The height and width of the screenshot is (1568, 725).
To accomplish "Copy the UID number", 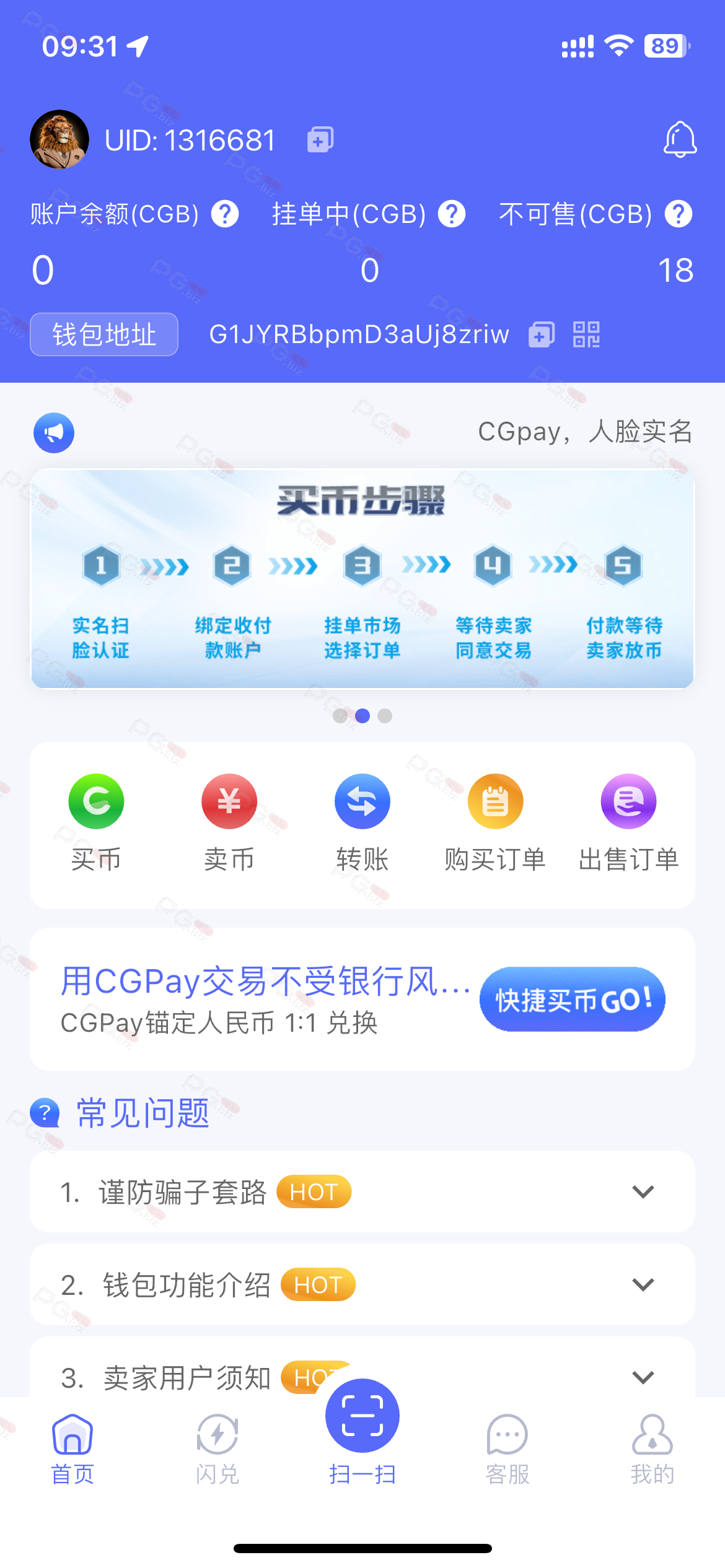I will [320, 139].
